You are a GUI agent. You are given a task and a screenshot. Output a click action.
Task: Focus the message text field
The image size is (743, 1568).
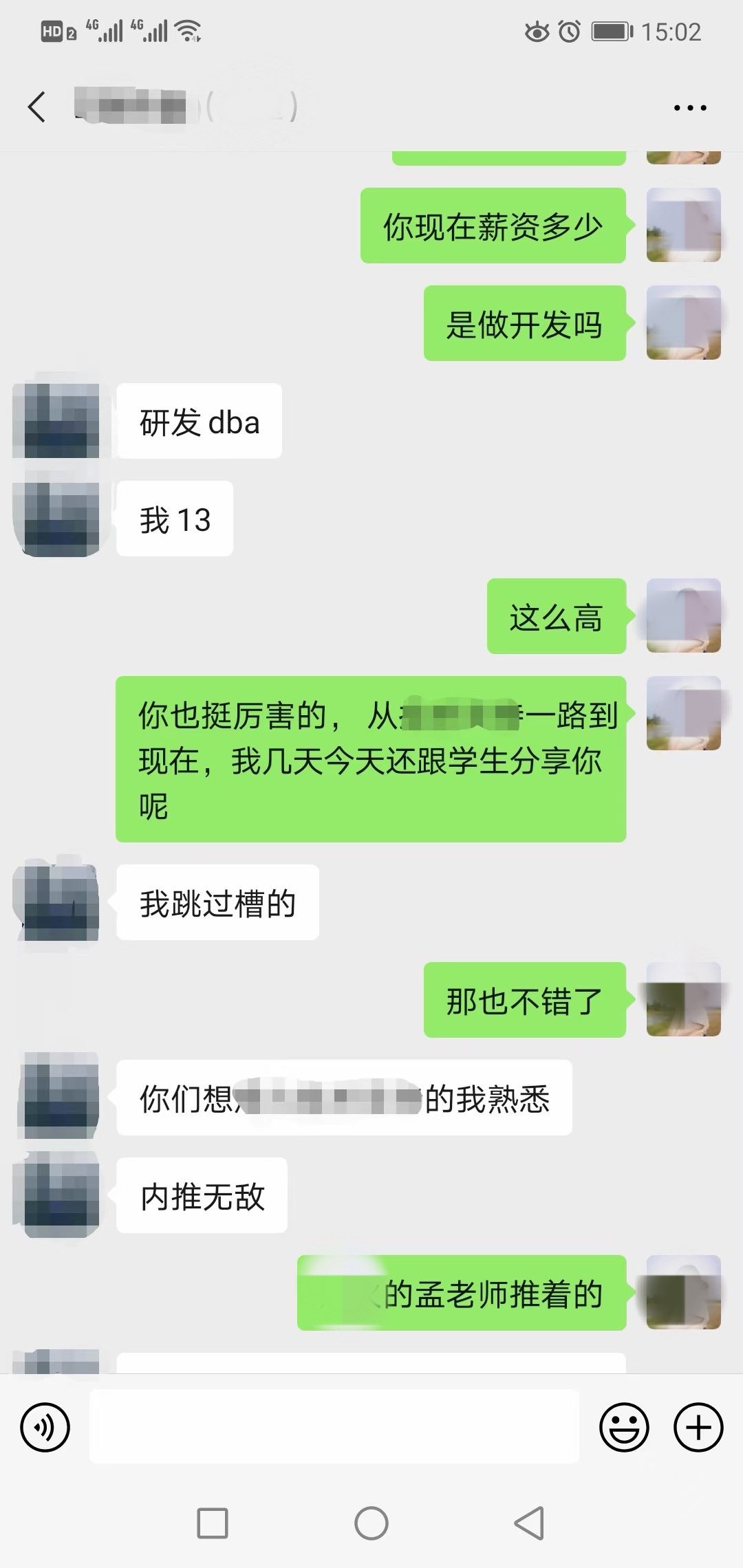tap(334, 1426)
